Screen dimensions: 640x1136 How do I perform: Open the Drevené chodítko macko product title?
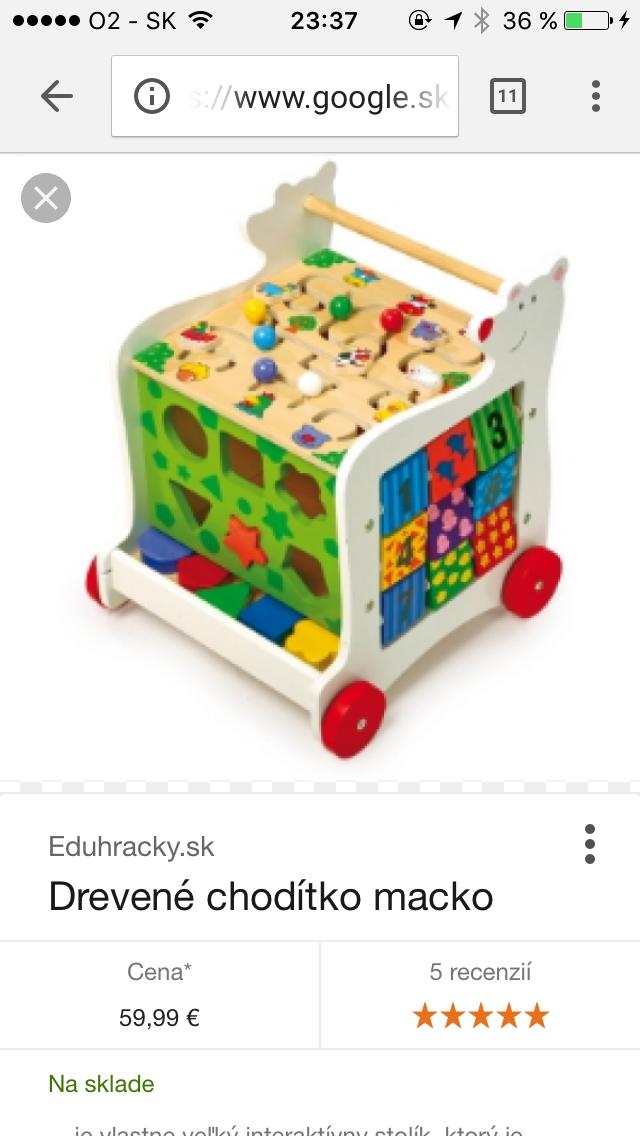271,896
